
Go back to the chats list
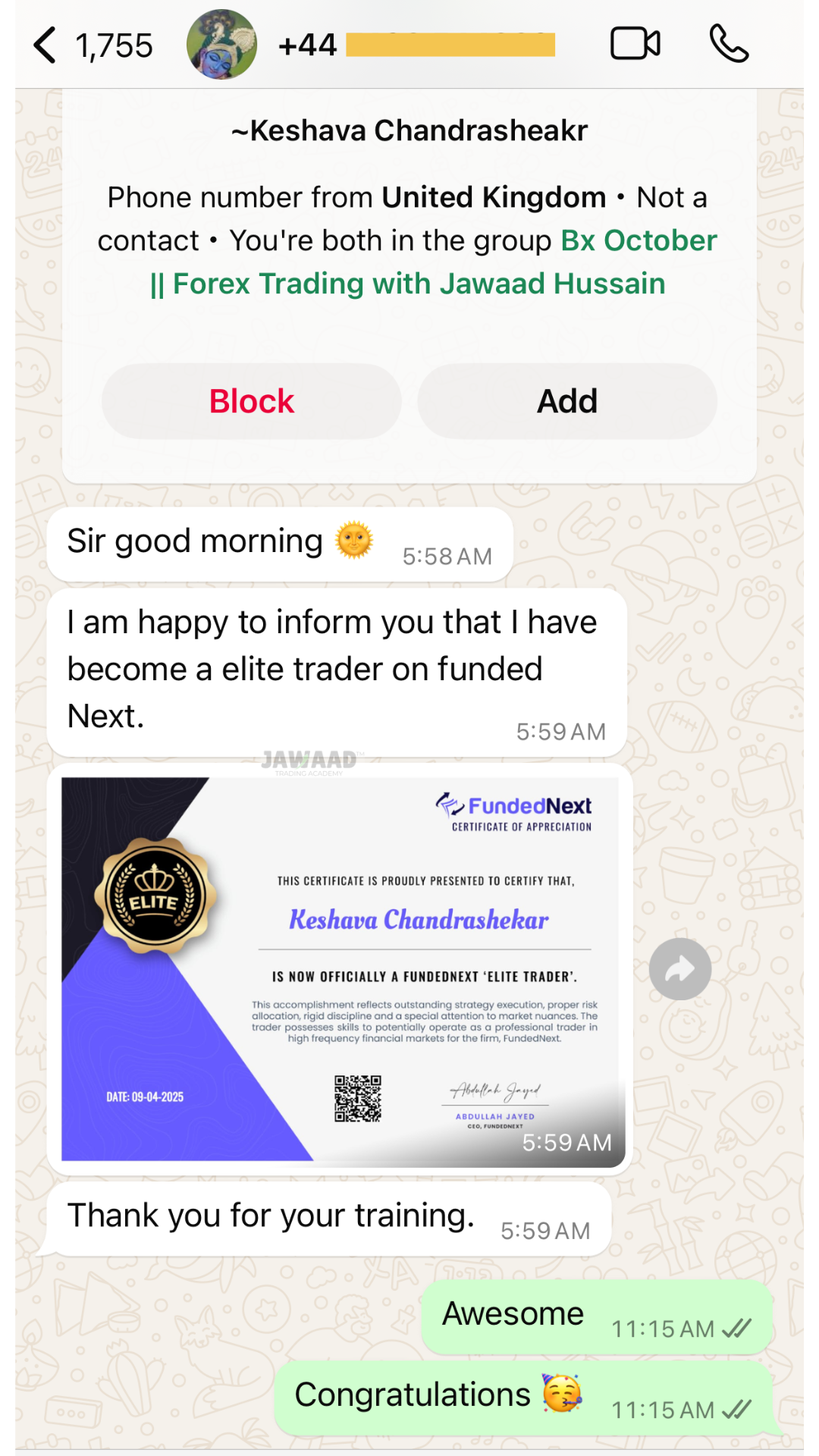[47, 45]
